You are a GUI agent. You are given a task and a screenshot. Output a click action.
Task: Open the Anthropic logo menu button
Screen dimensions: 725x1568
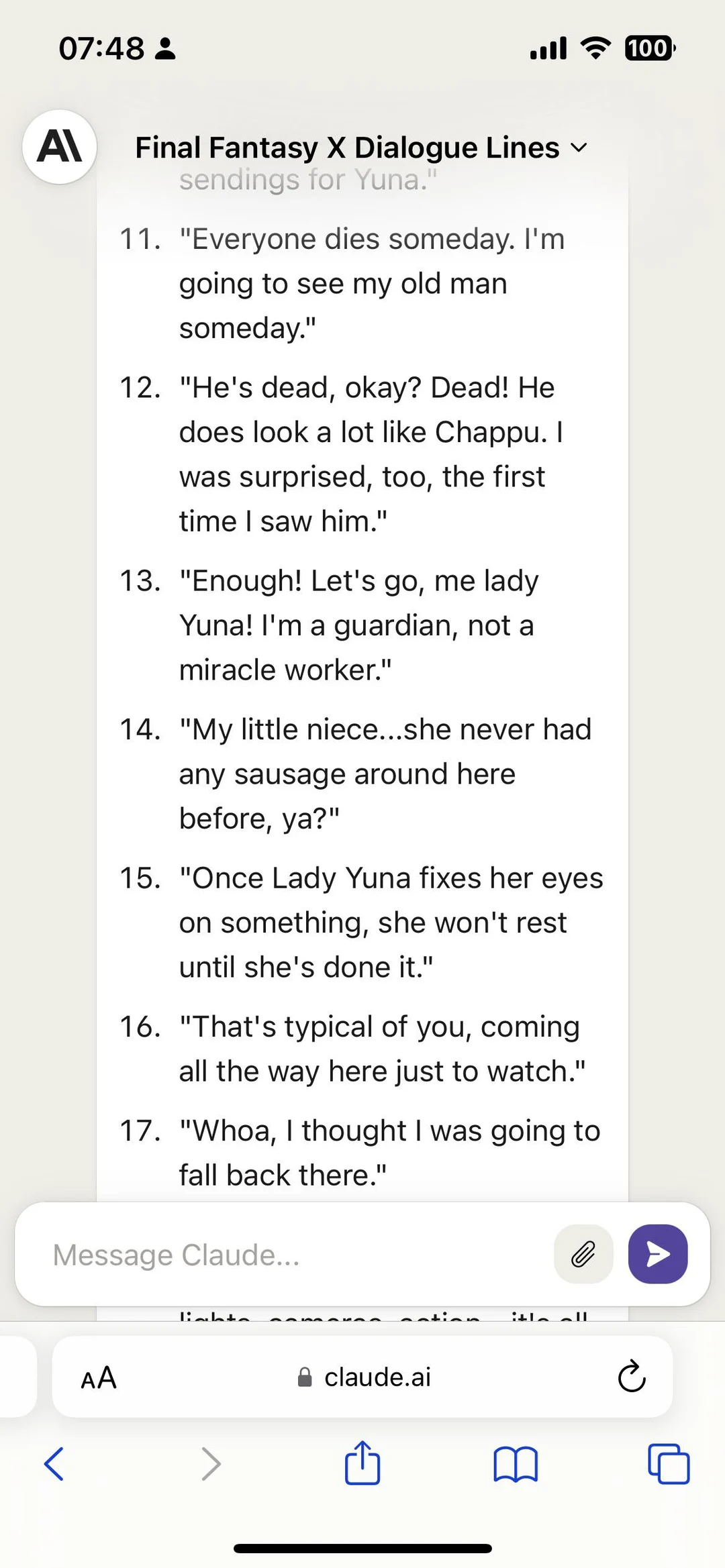(60, 146)
